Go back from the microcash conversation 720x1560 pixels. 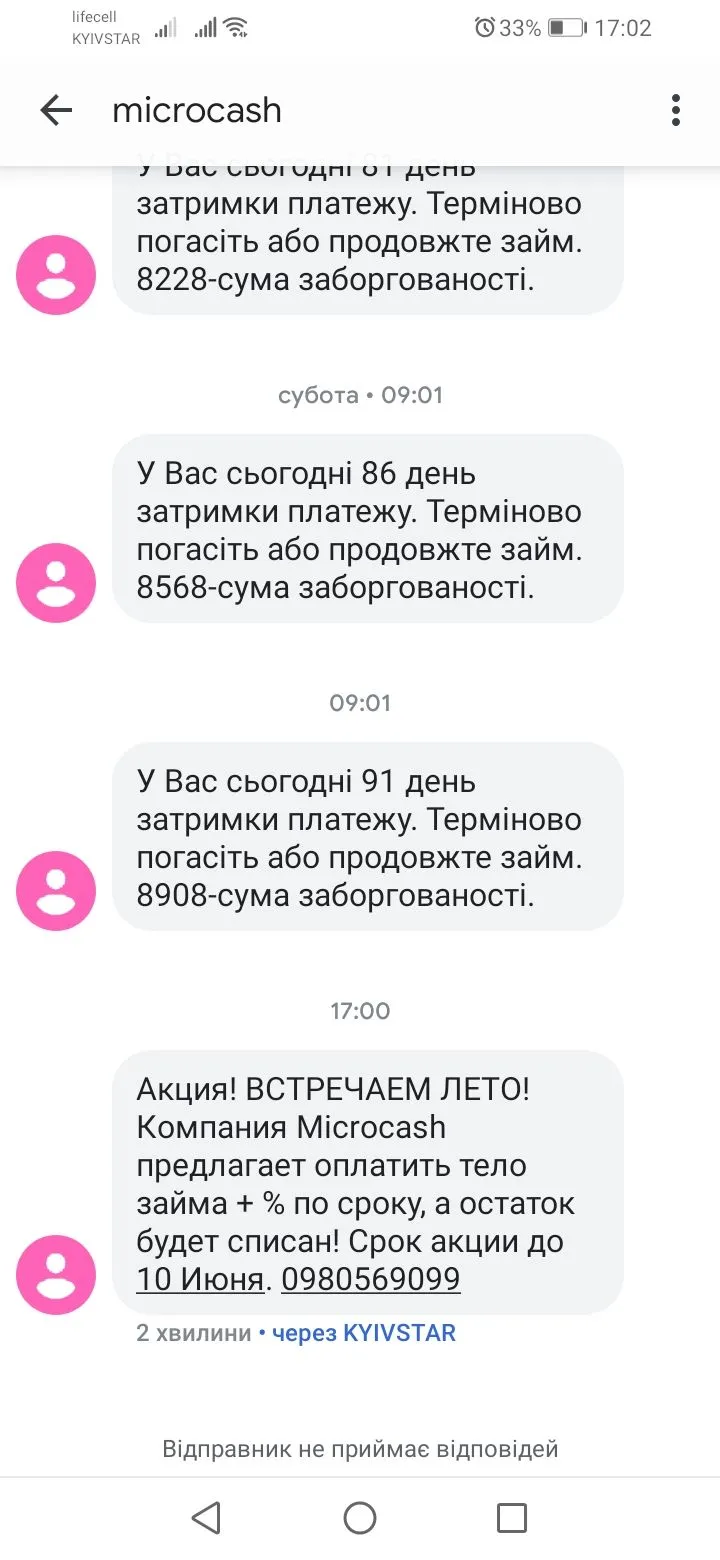[56, 110]
